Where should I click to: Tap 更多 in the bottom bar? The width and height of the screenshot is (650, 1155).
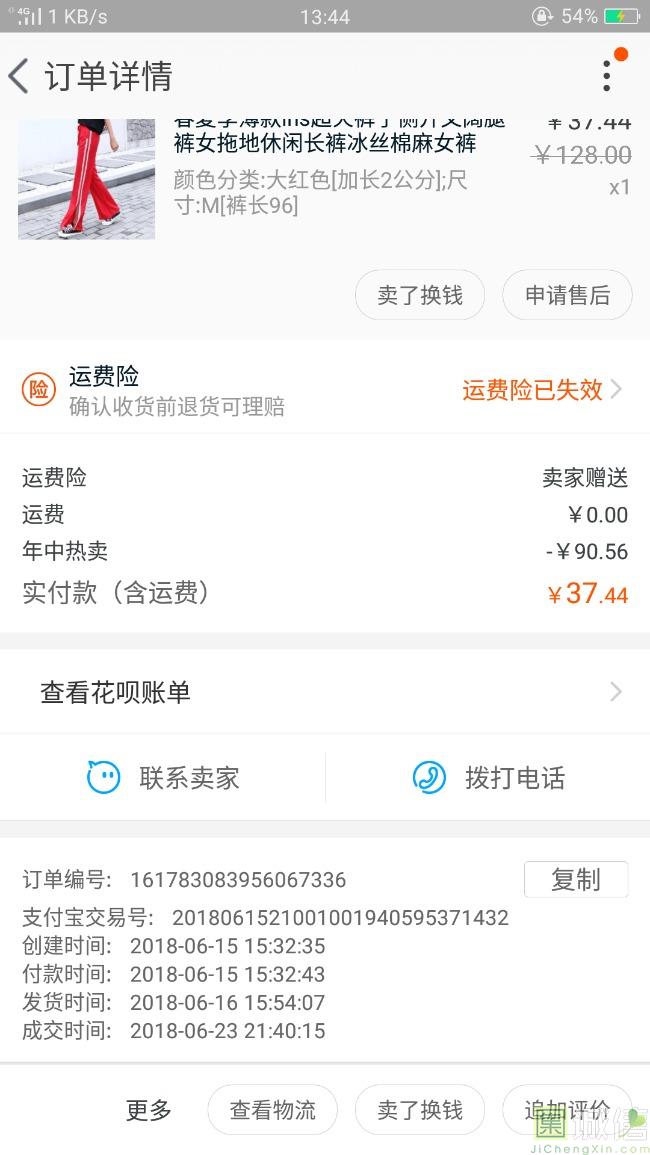pyautogui.click(x=149, y=1110)
